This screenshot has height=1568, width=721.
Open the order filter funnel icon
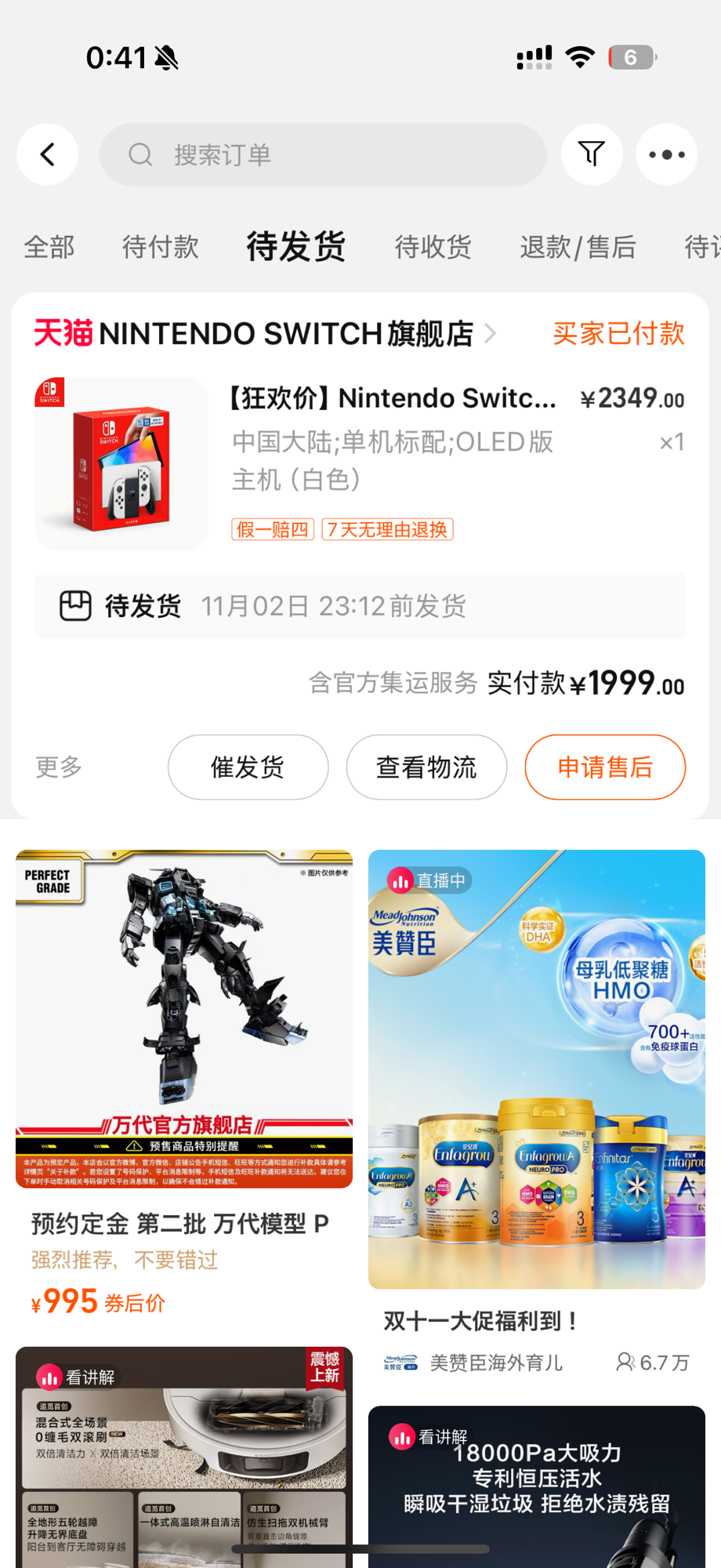coord(592,154)
